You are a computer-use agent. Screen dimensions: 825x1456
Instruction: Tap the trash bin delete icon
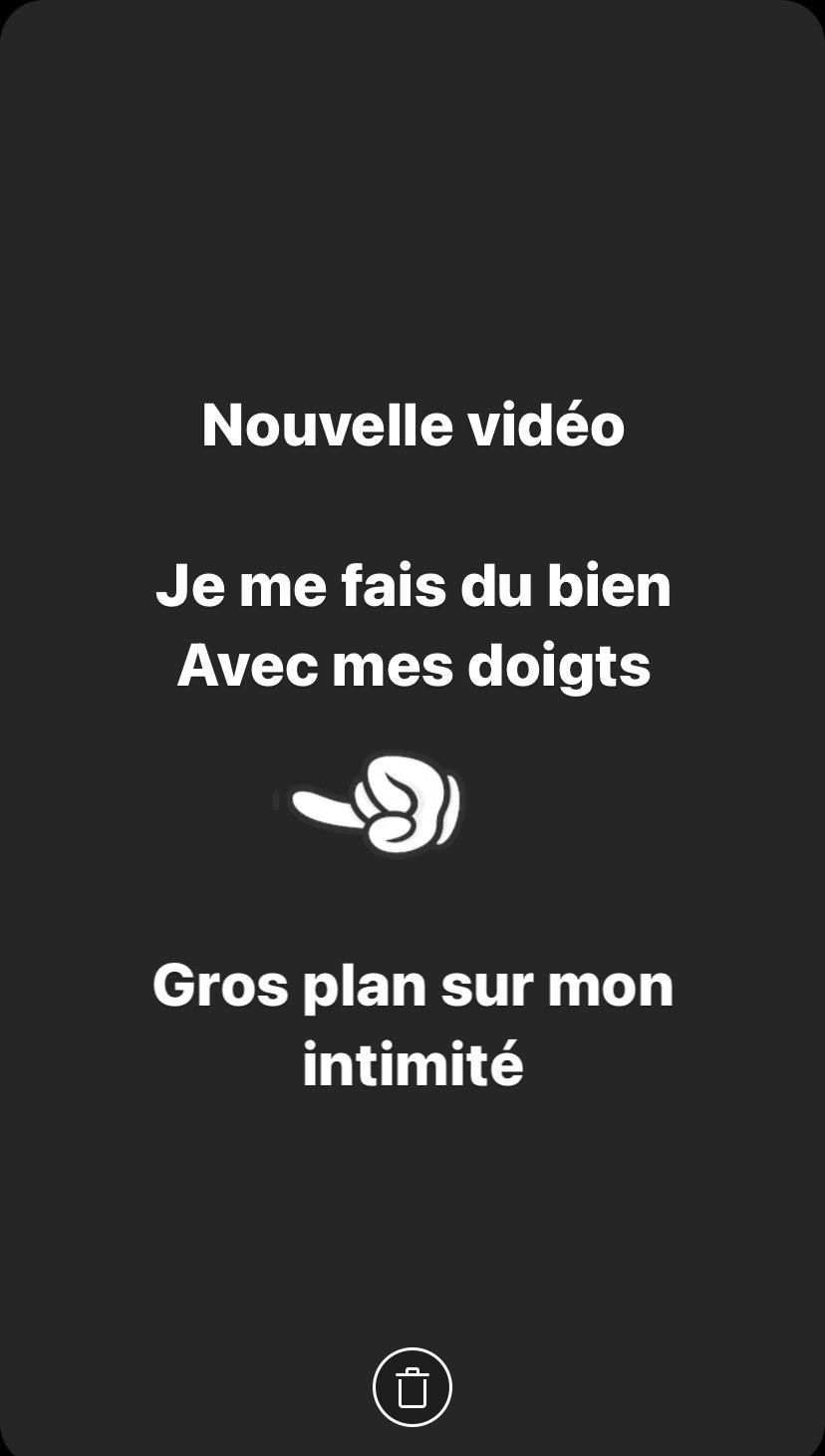point(412,1386)
